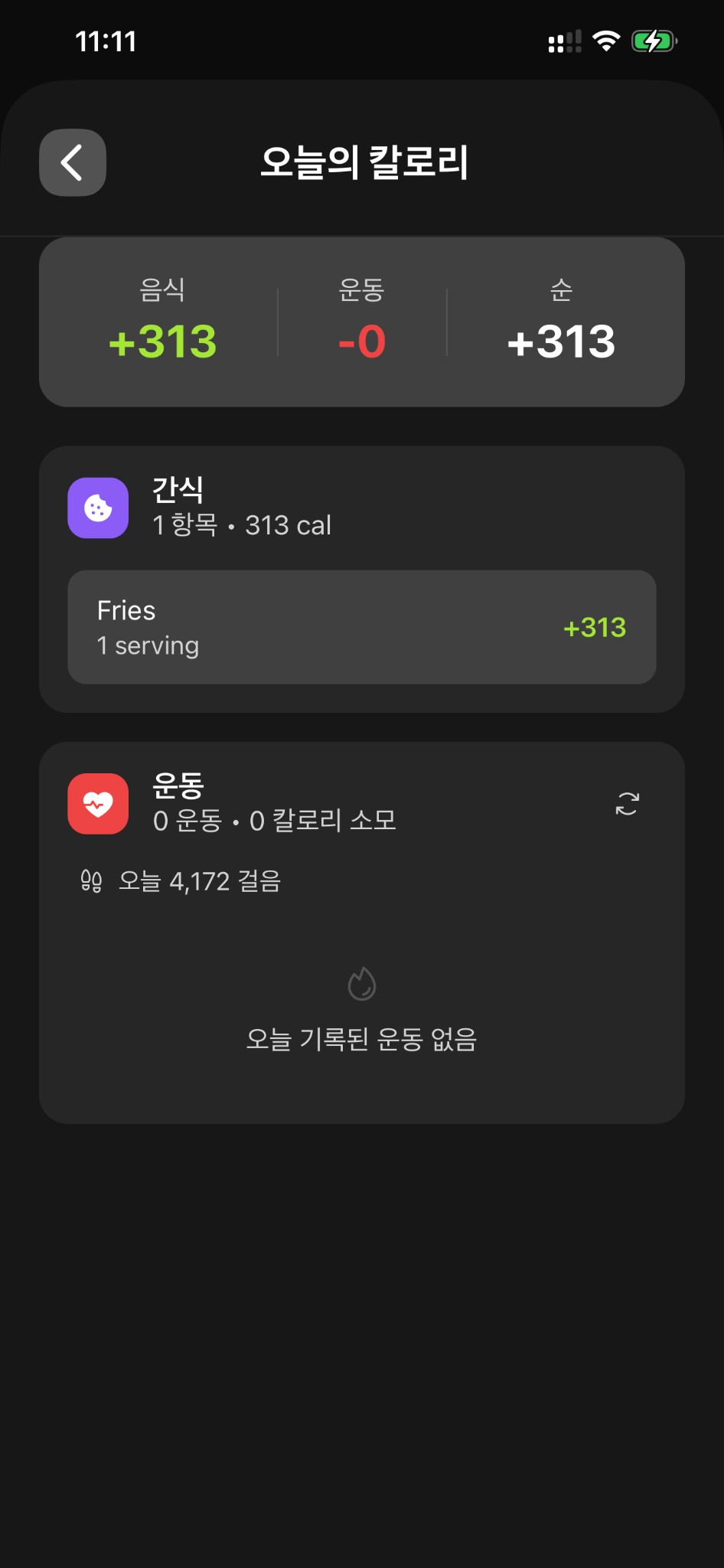
Task: Select the 음식 summary column
Action: coord(163,322)
